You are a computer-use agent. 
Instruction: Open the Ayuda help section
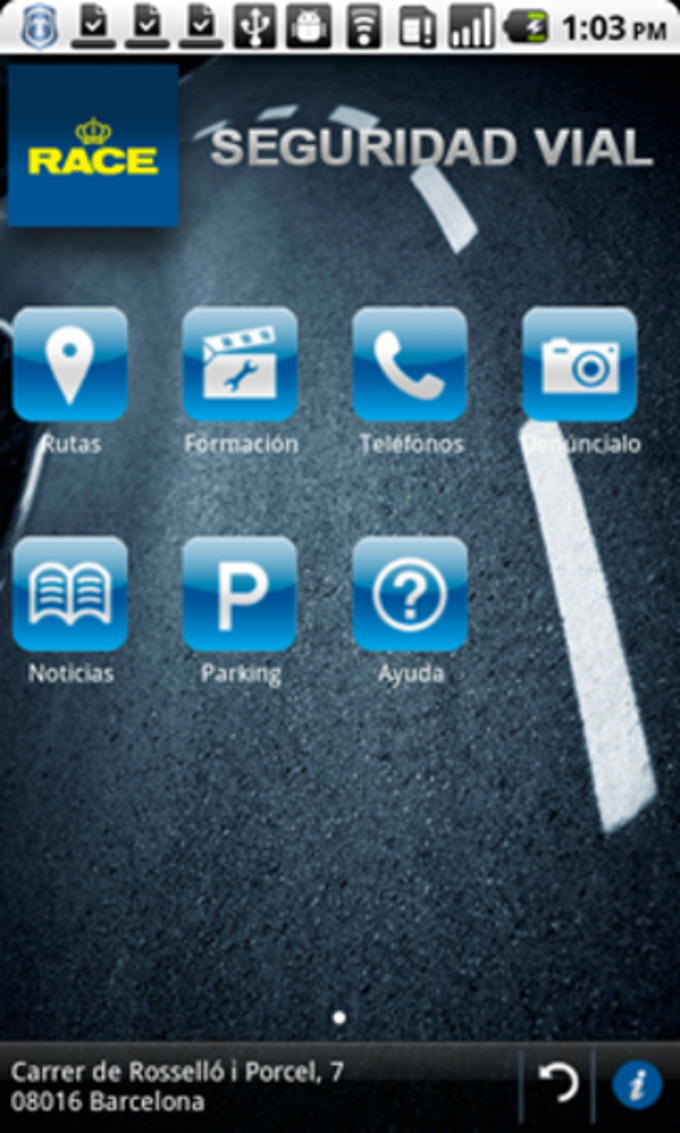410,594
